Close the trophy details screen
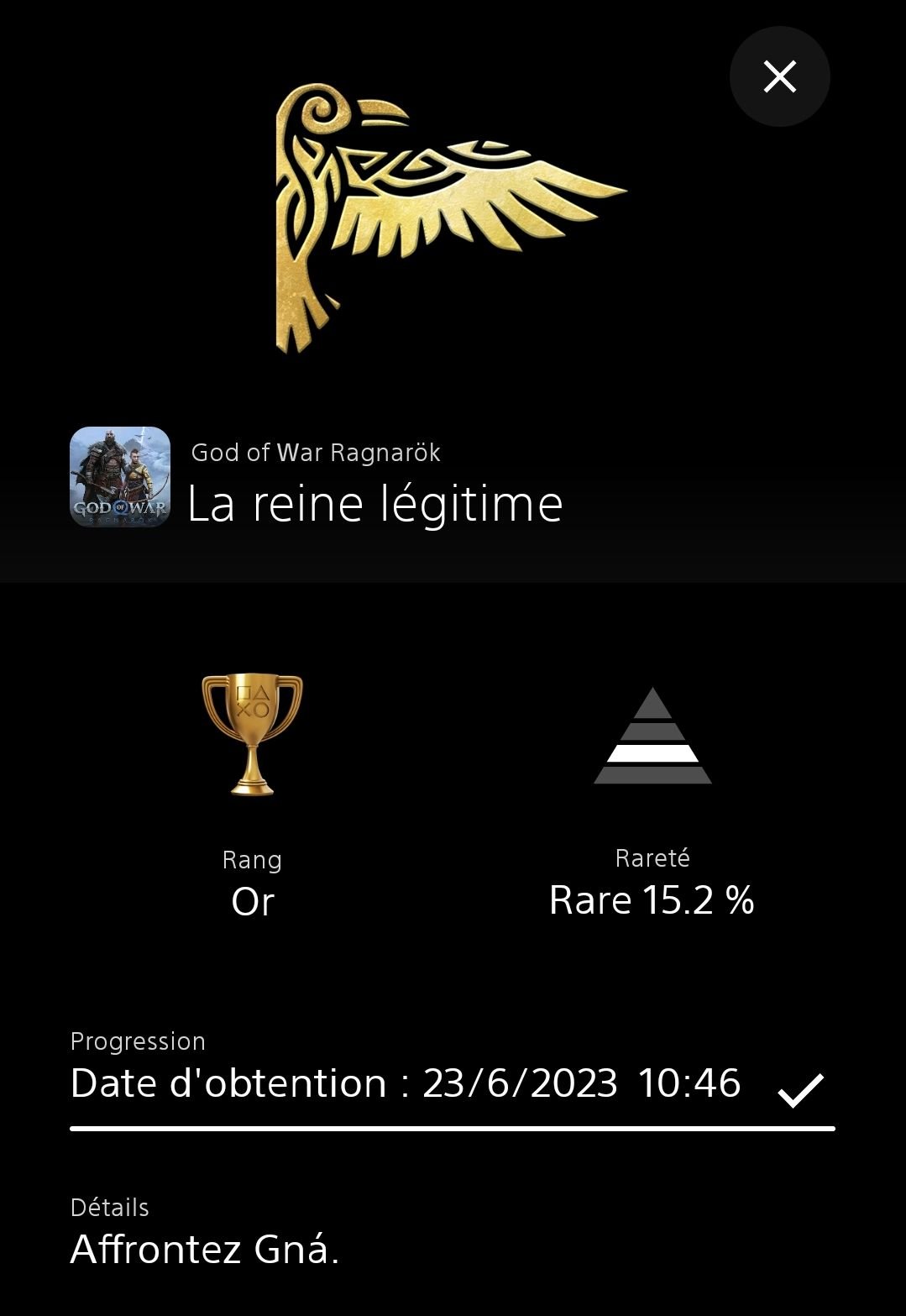 click(x=779, y=76)
